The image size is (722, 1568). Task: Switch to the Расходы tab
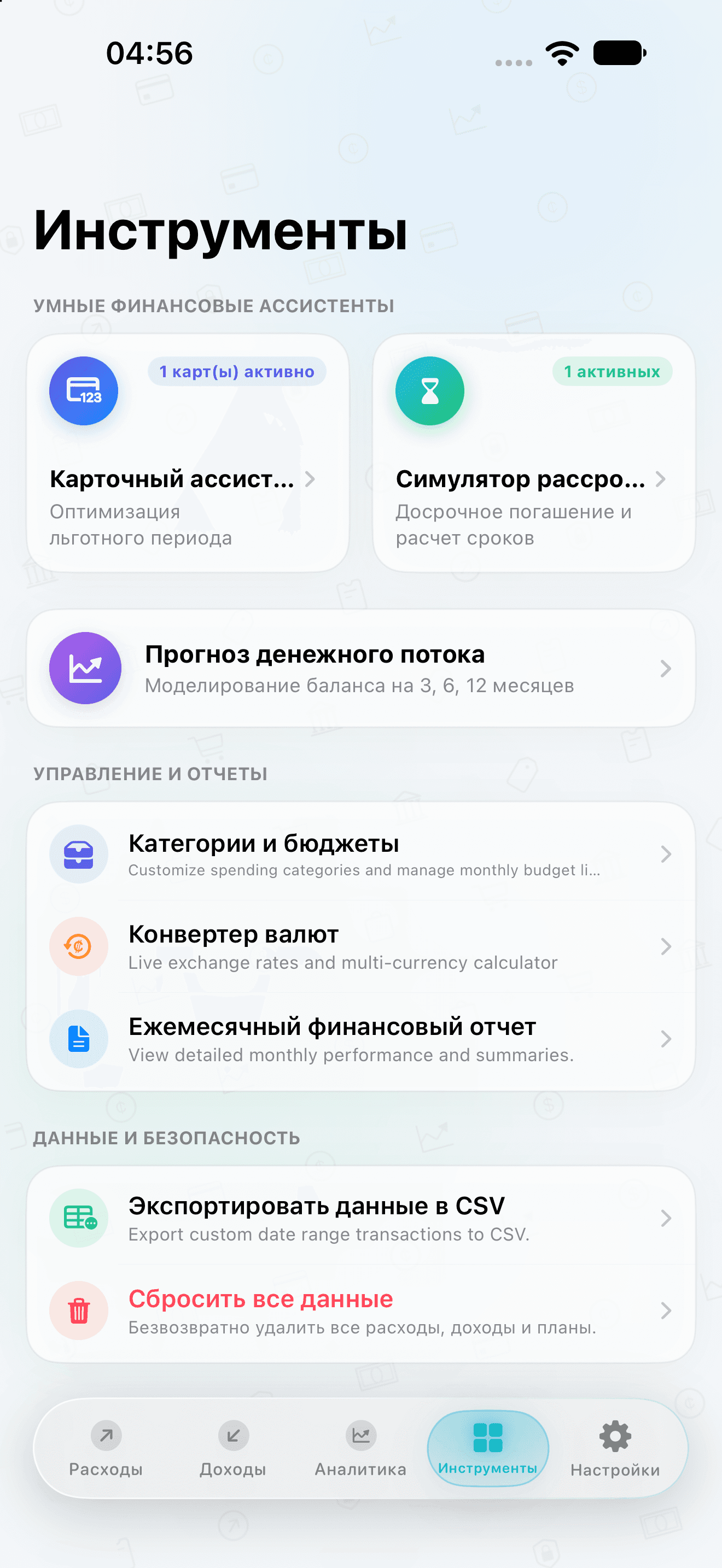(106, 1450)
